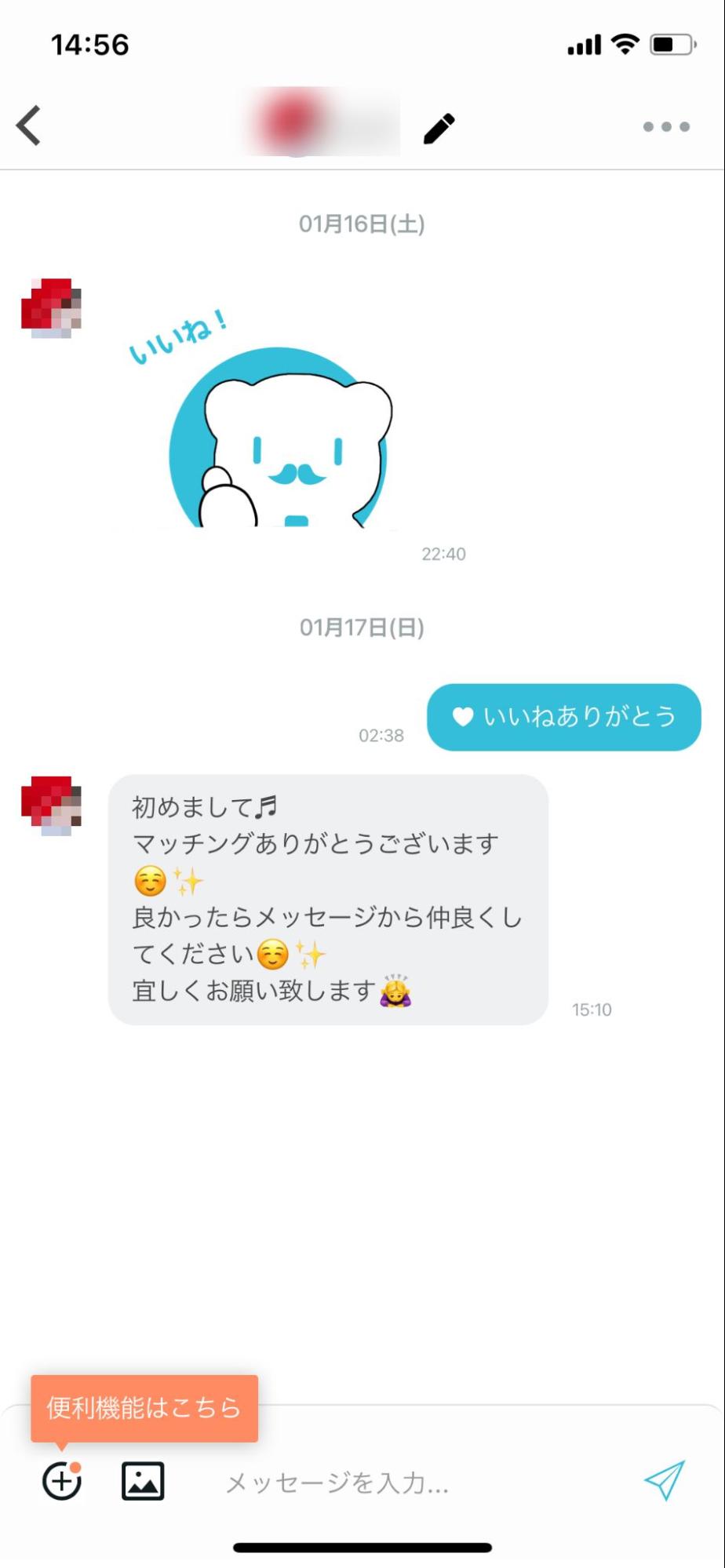The height and width of the screenshot is (1568, 725).
Task: Open the plus convenient features menu
Action: [62, 1481]
